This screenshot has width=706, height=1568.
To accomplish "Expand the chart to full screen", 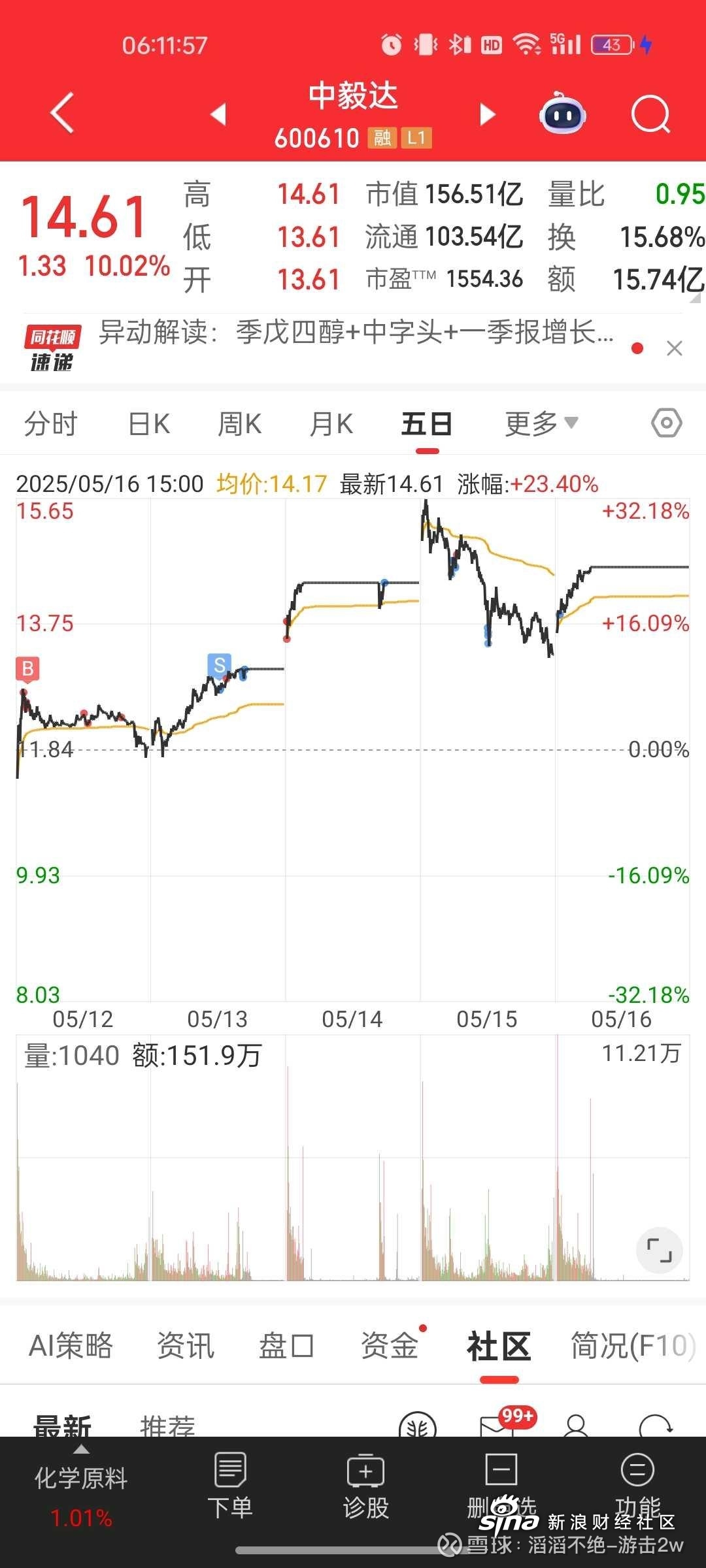I will click(x=660, y=1250).
